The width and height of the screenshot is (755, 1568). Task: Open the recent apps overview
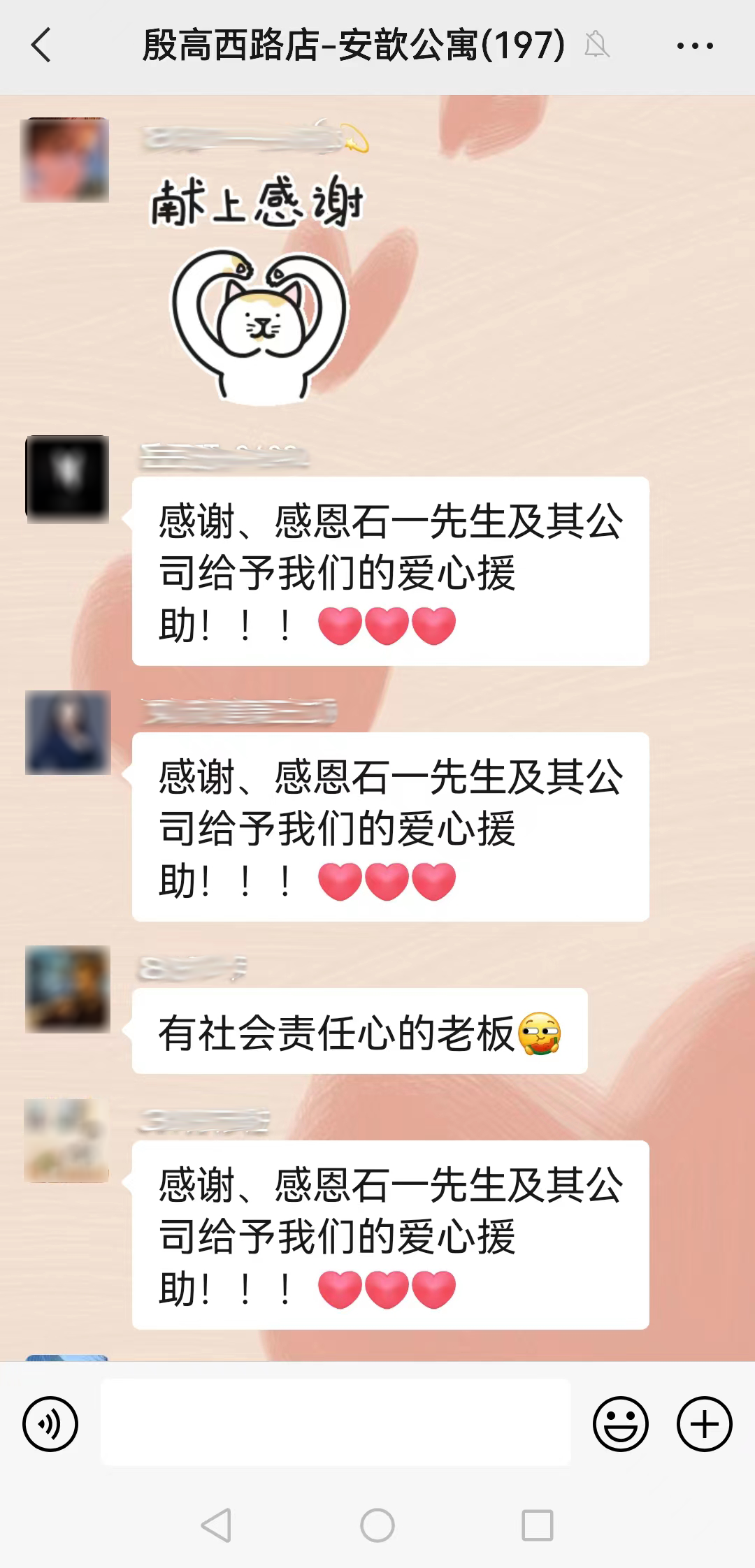click(538, 1525)
